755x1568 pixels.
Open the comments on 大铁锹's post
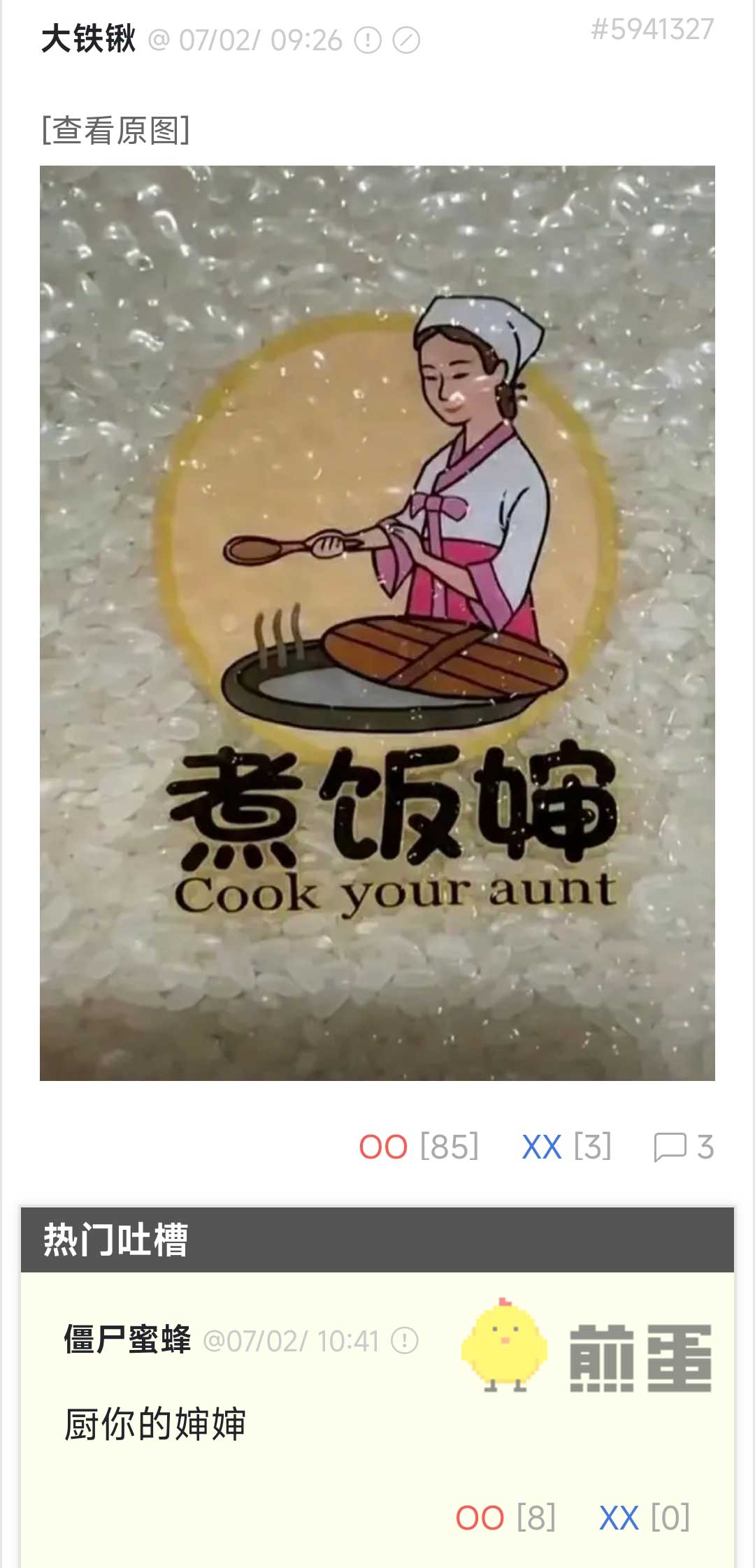click(x=683, y=1147)
